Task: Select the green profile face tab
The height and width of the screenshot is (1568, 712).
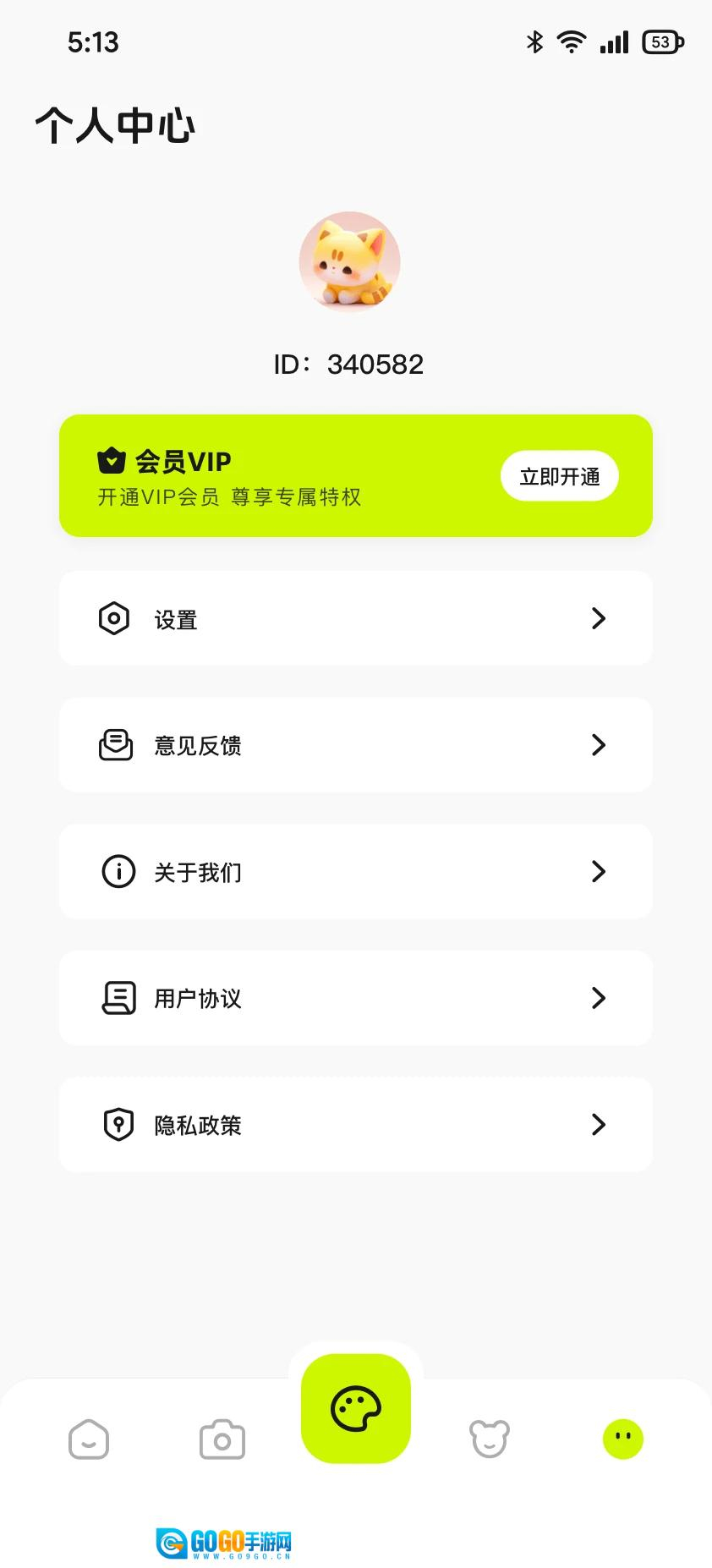Action: 623,1439
